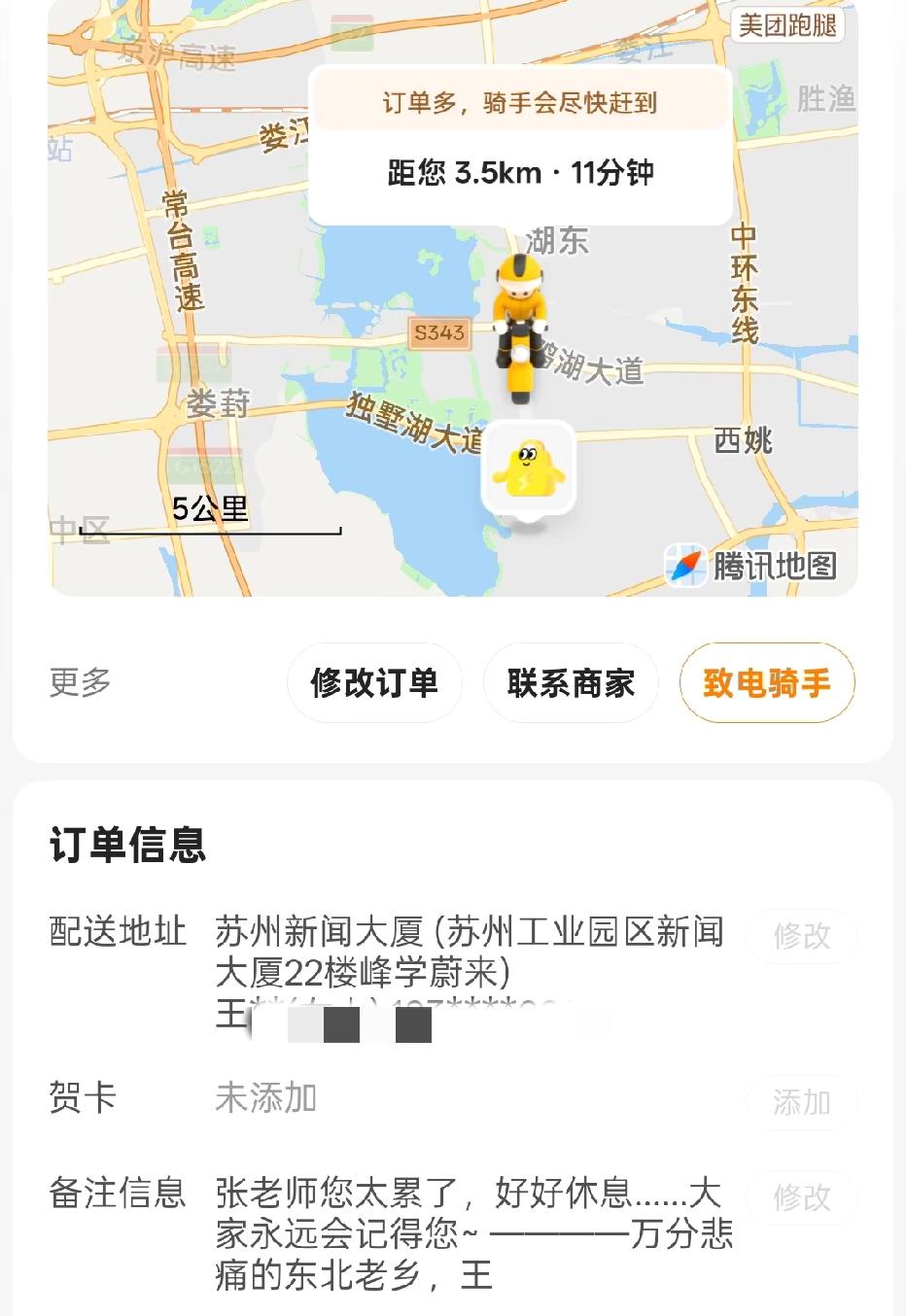Screen dimensions: 906x1316
Task: Call the rider with 致电骑手
Action: [767, 683]
